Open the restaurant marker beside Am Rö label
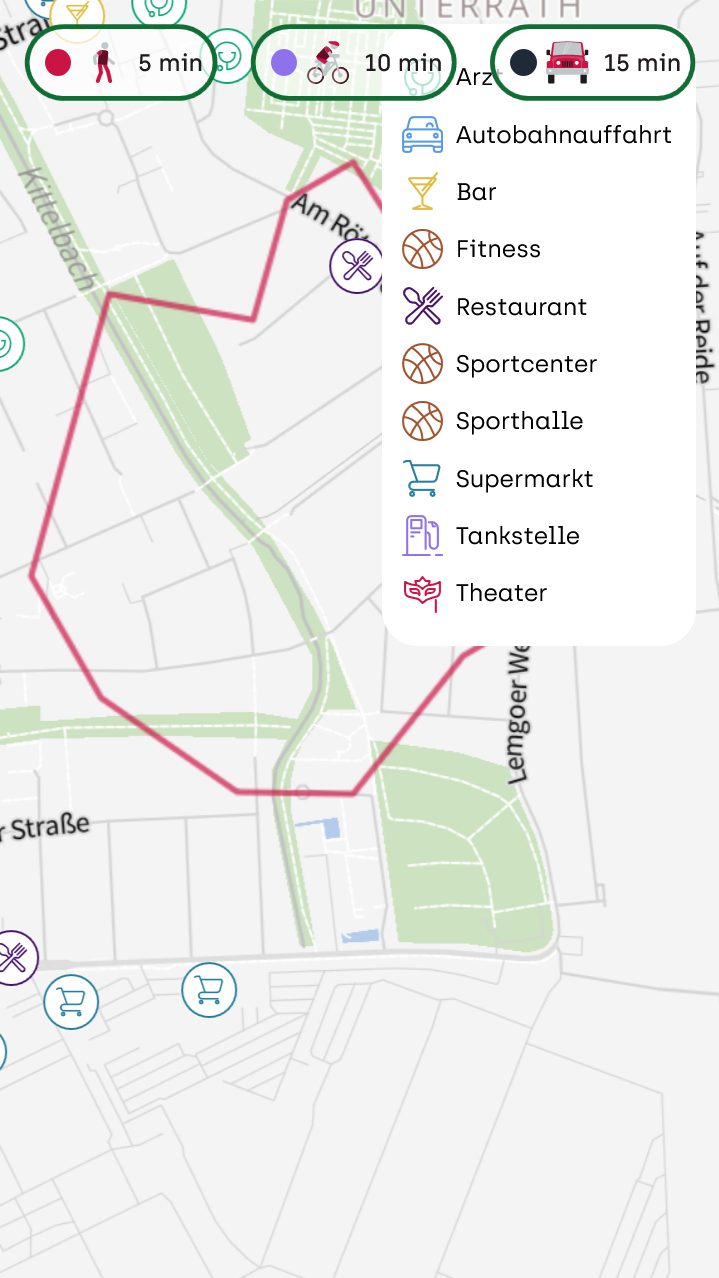719x1278 pixels. pyautogui.click(x=357, y=266)
